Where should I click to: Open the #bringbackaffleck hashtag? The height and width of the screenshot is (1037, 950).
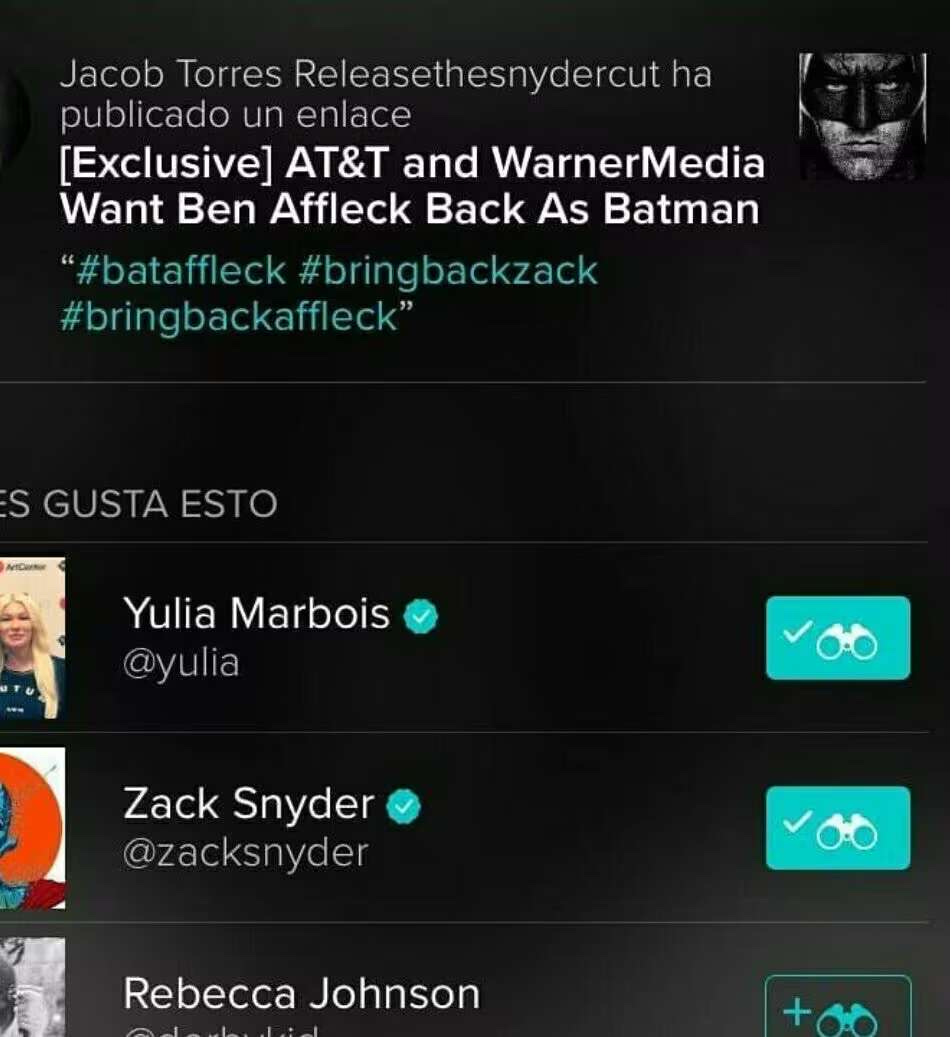pos(229,317)
